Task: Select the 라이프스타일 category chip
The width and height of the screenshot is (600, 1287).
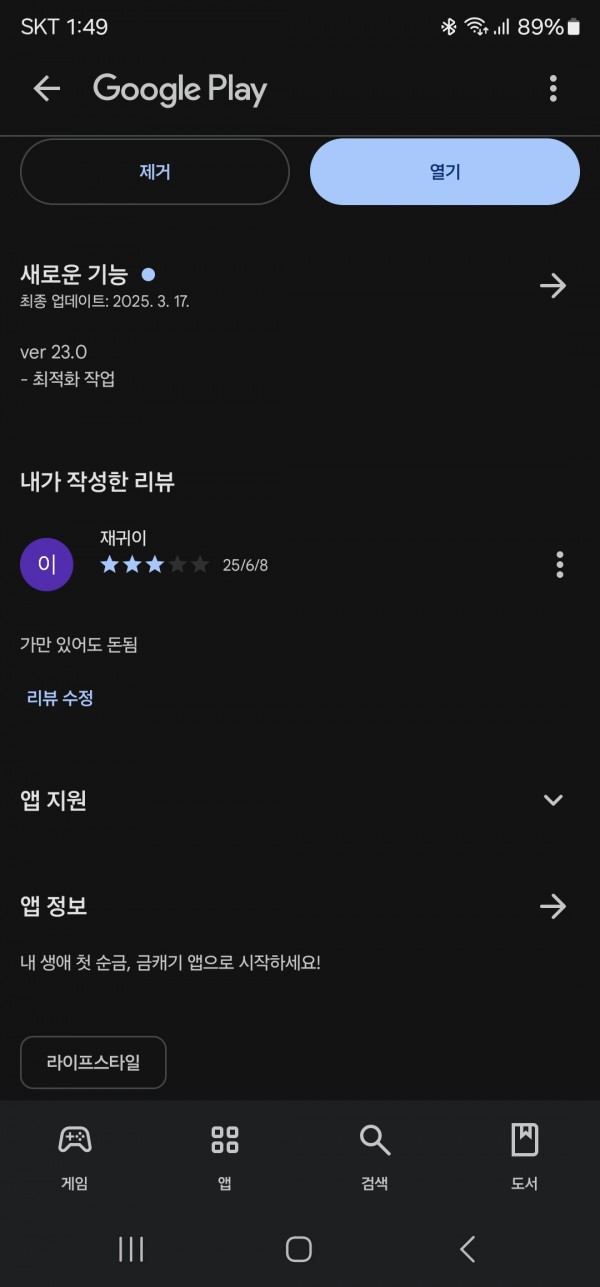Action: pos(93,1062)
